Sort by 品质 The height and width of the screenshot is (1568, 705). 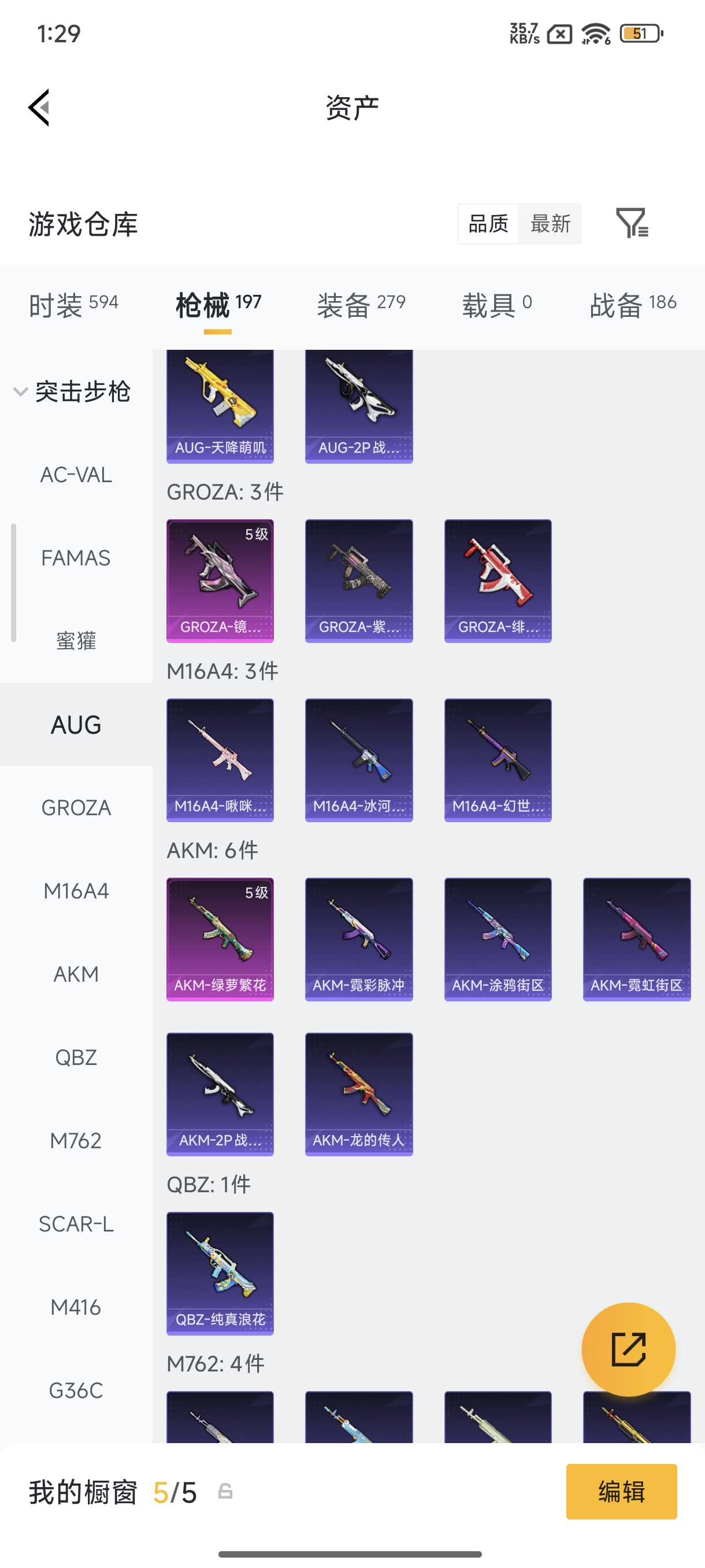(488, 223)
